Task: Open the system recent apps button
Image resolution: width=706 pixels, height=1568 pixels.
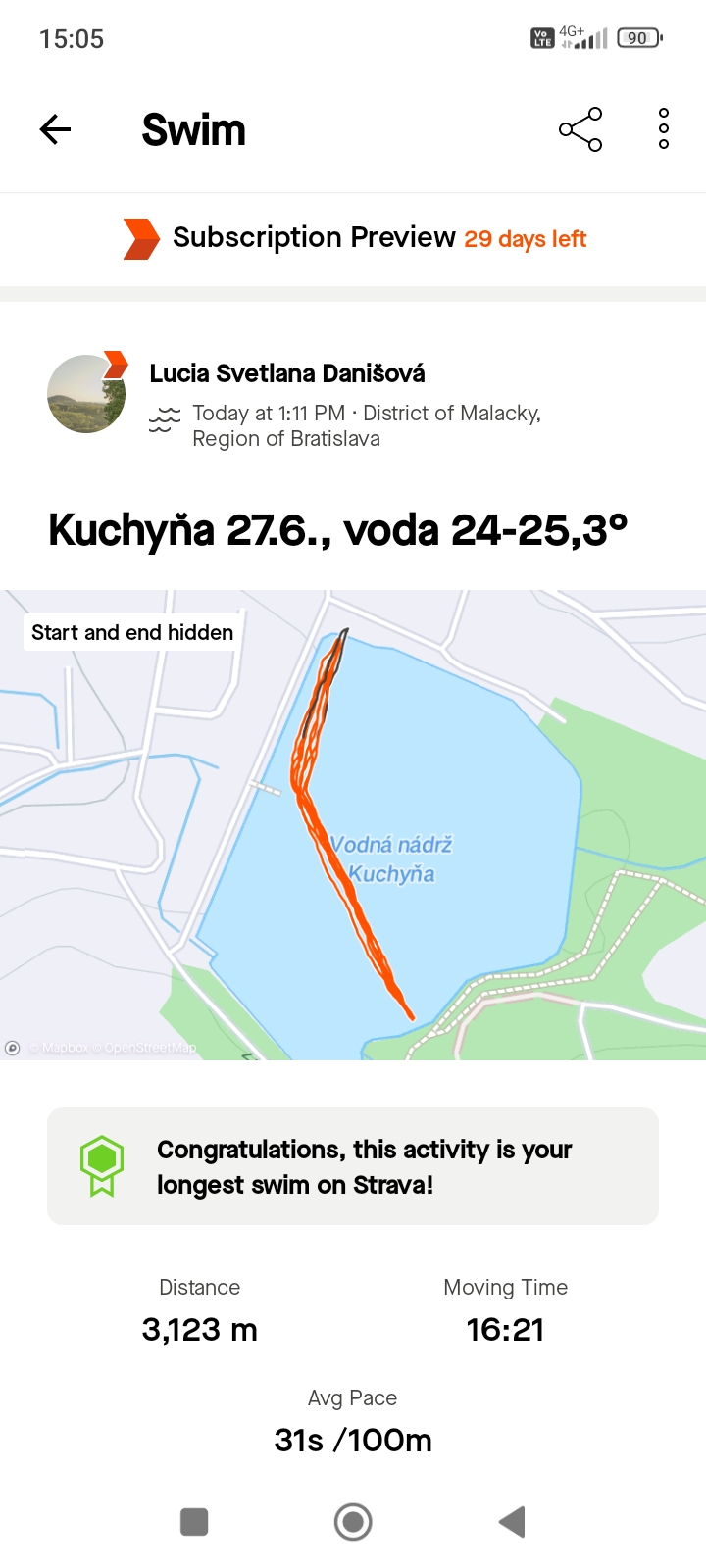Action: [194, 1522]
